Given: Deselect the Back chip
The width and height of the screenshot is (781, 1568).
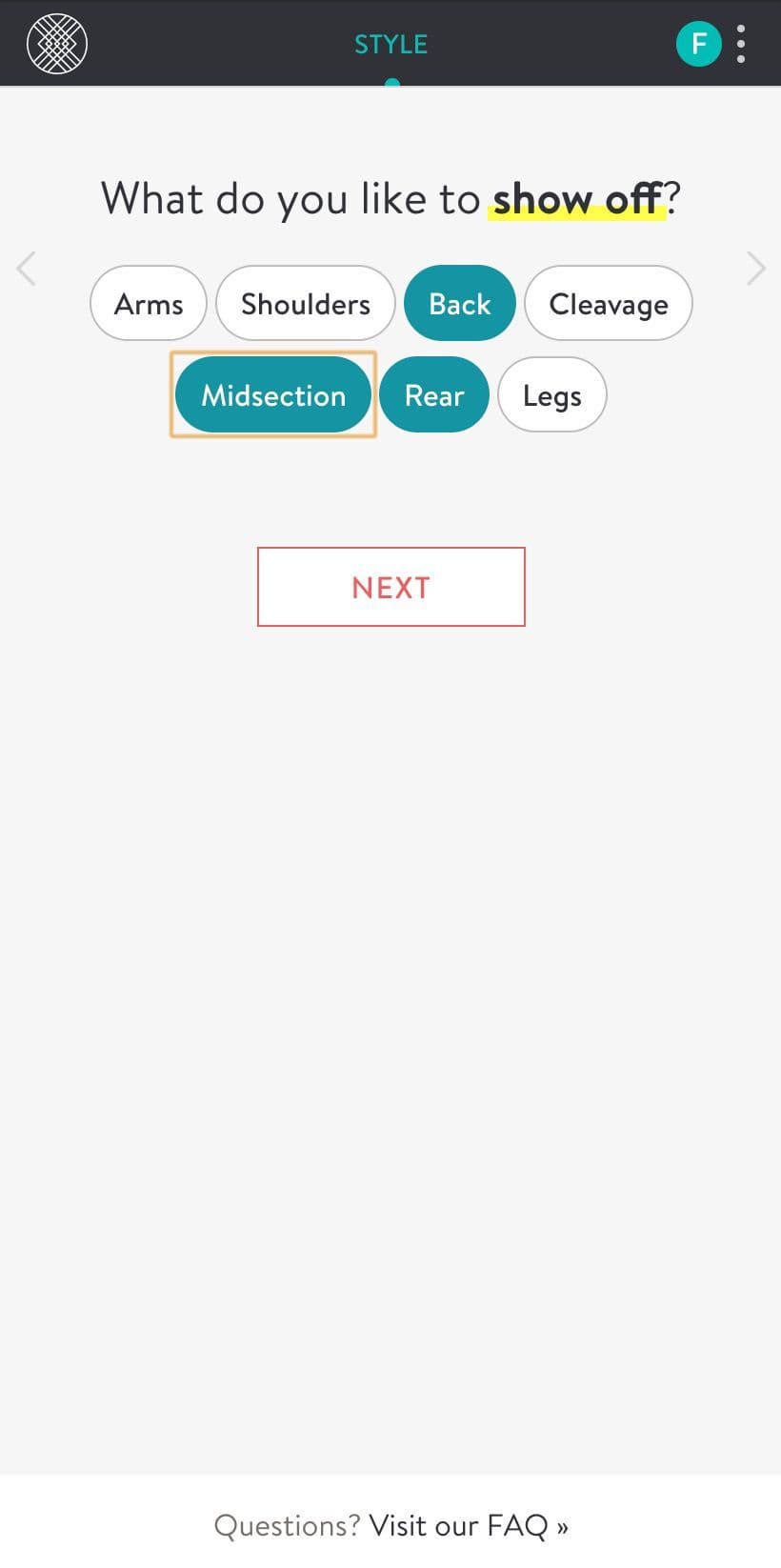Looking at the screenshot, I should [460, 303].
